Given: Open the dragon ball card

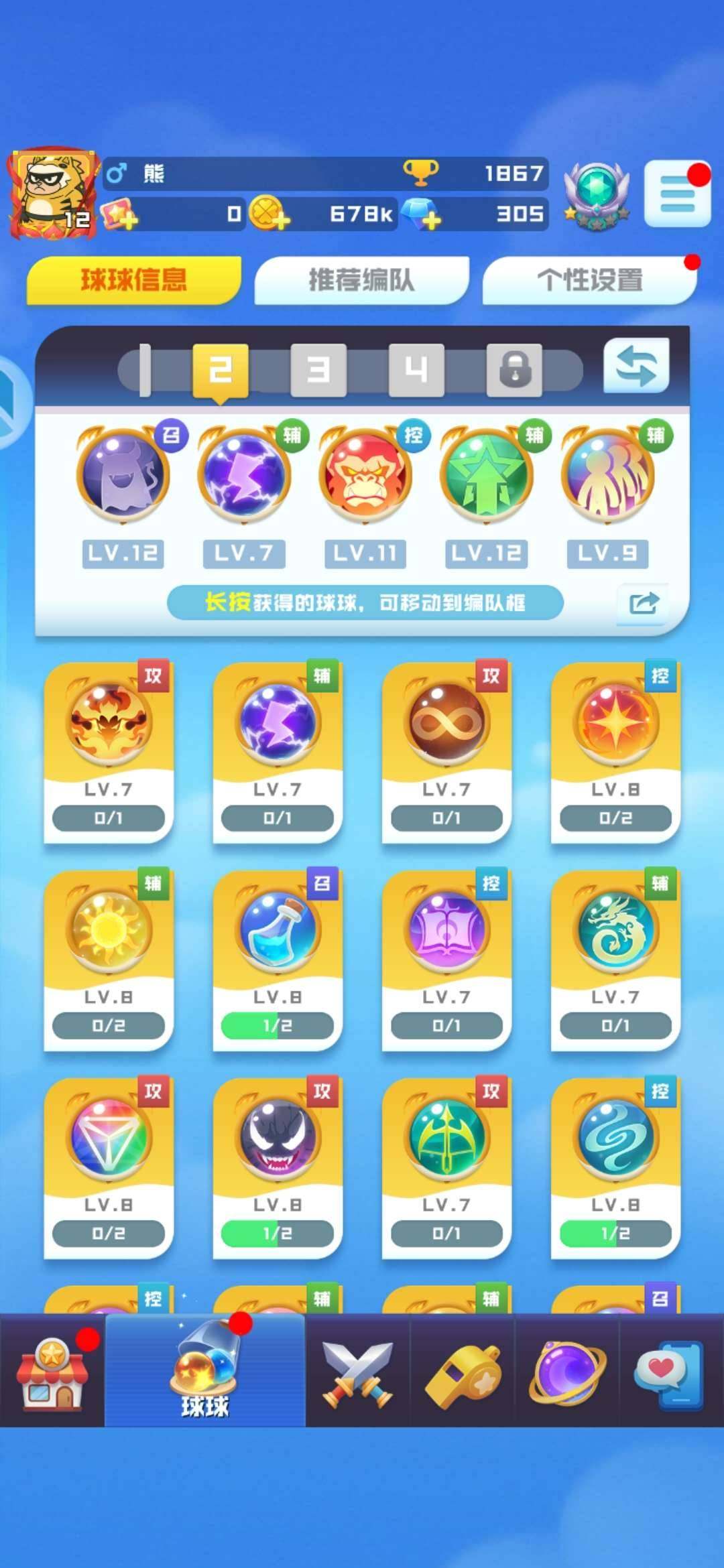Looking at the screenshot, I should (615, 958).
